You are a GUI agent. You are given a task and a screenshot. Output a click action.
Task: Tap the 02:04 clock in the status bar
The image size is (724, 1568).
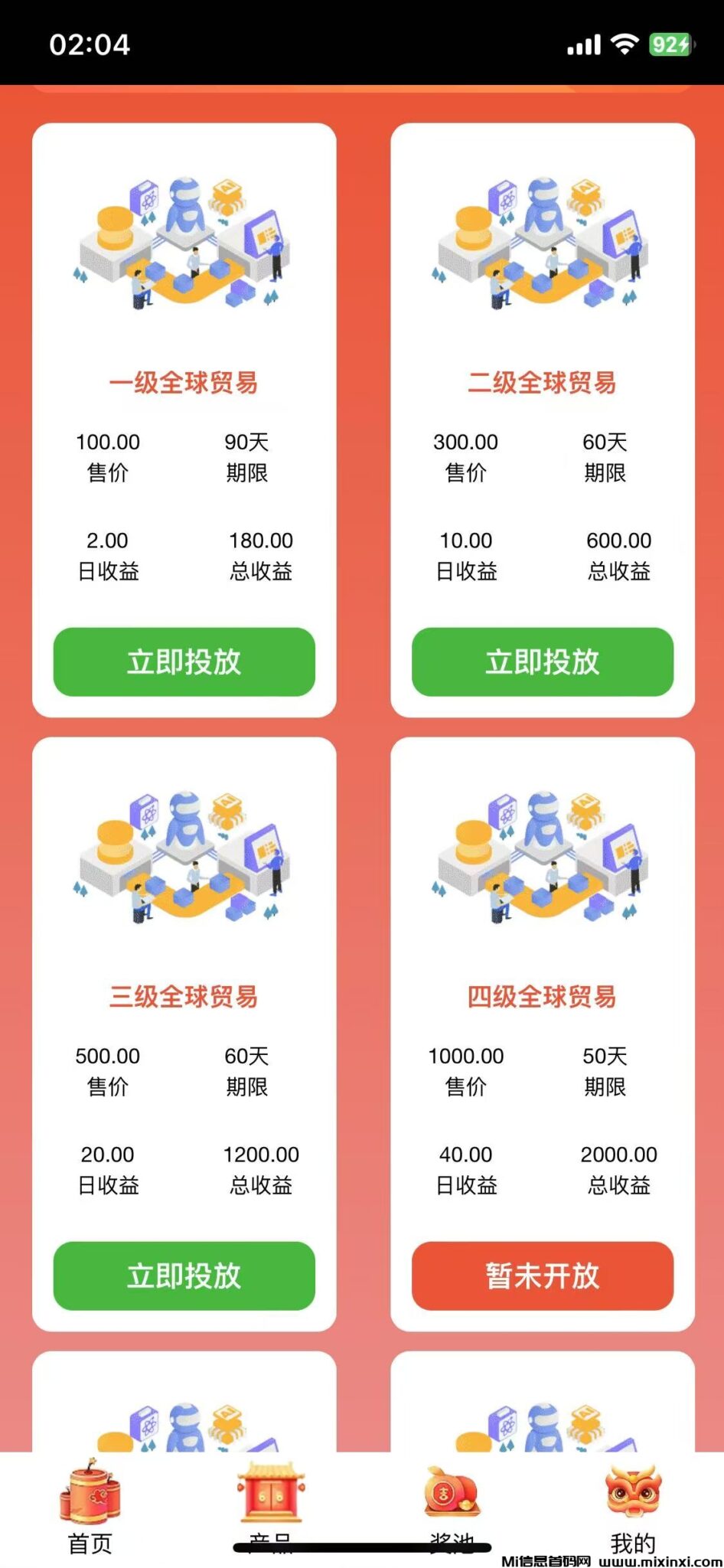pos(90,44)
